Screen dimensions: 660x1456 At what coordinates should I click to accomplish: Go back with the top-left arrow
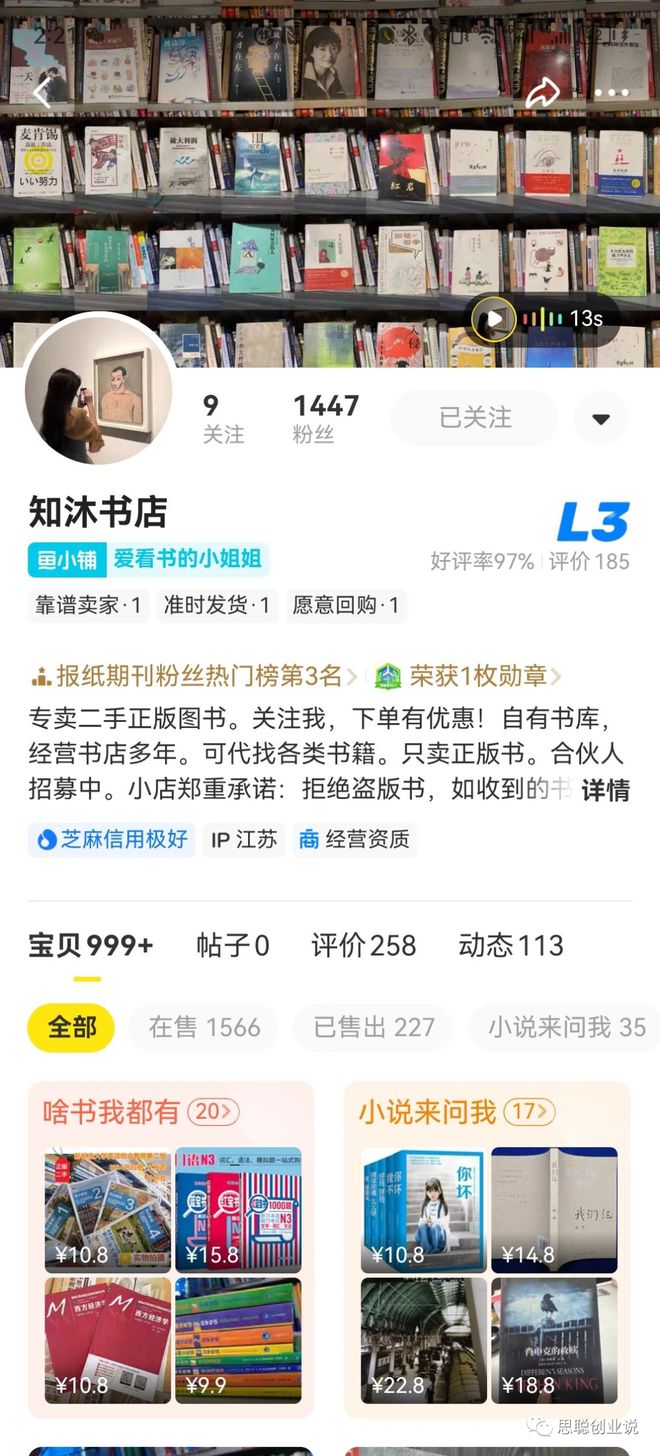[x=41, y=93]
